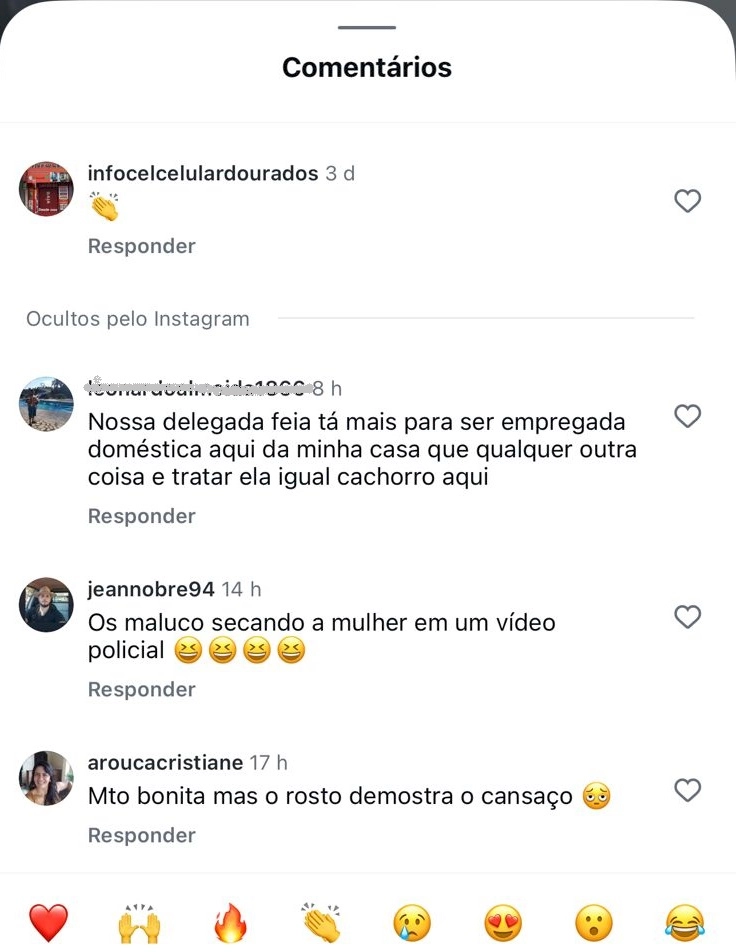Screen dimensions: 736x952
Task: Open jeannobre94's profile picture
Action: click(46, 604)
